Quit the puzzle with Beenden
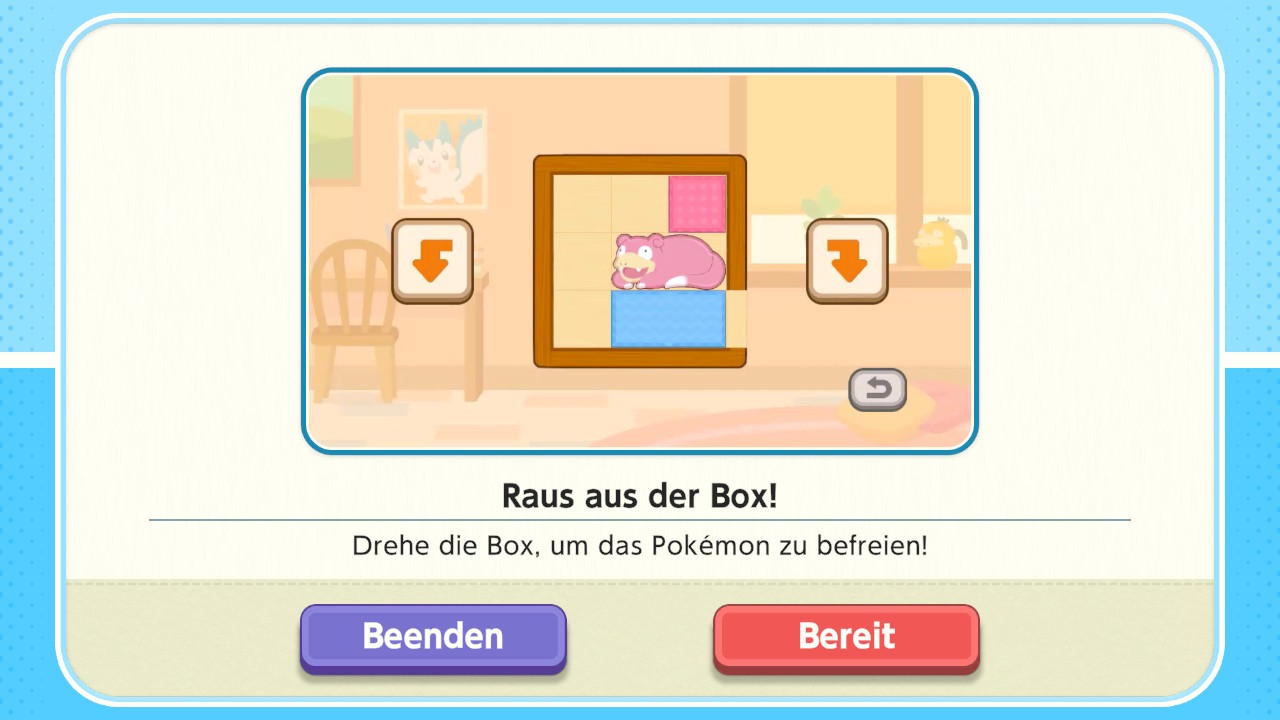 pyautogui.click(x=433, y=636)
